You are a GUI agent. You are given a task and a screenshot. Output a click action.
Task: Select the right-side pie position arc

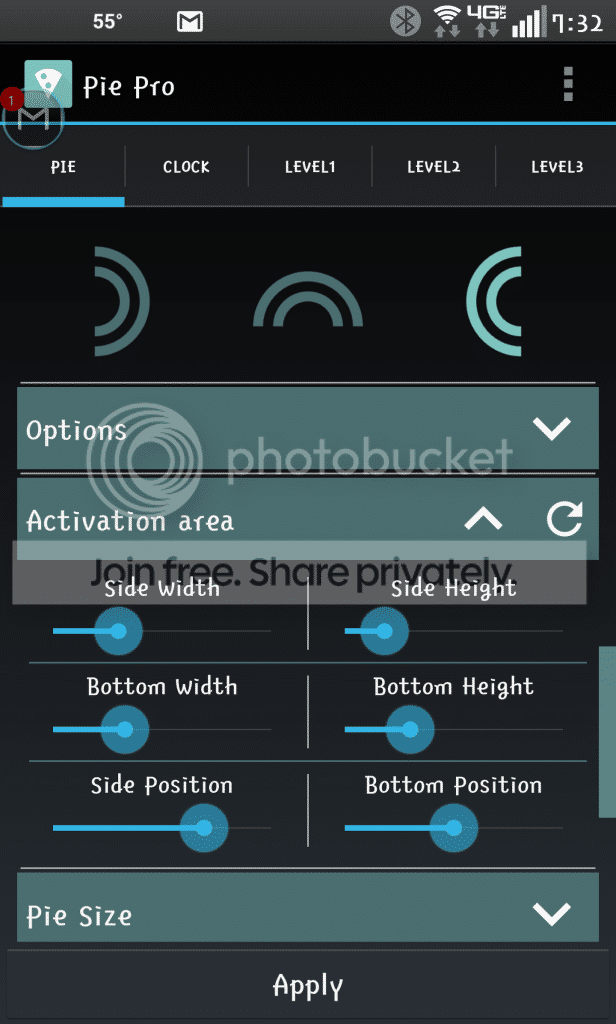pos(494,301)
